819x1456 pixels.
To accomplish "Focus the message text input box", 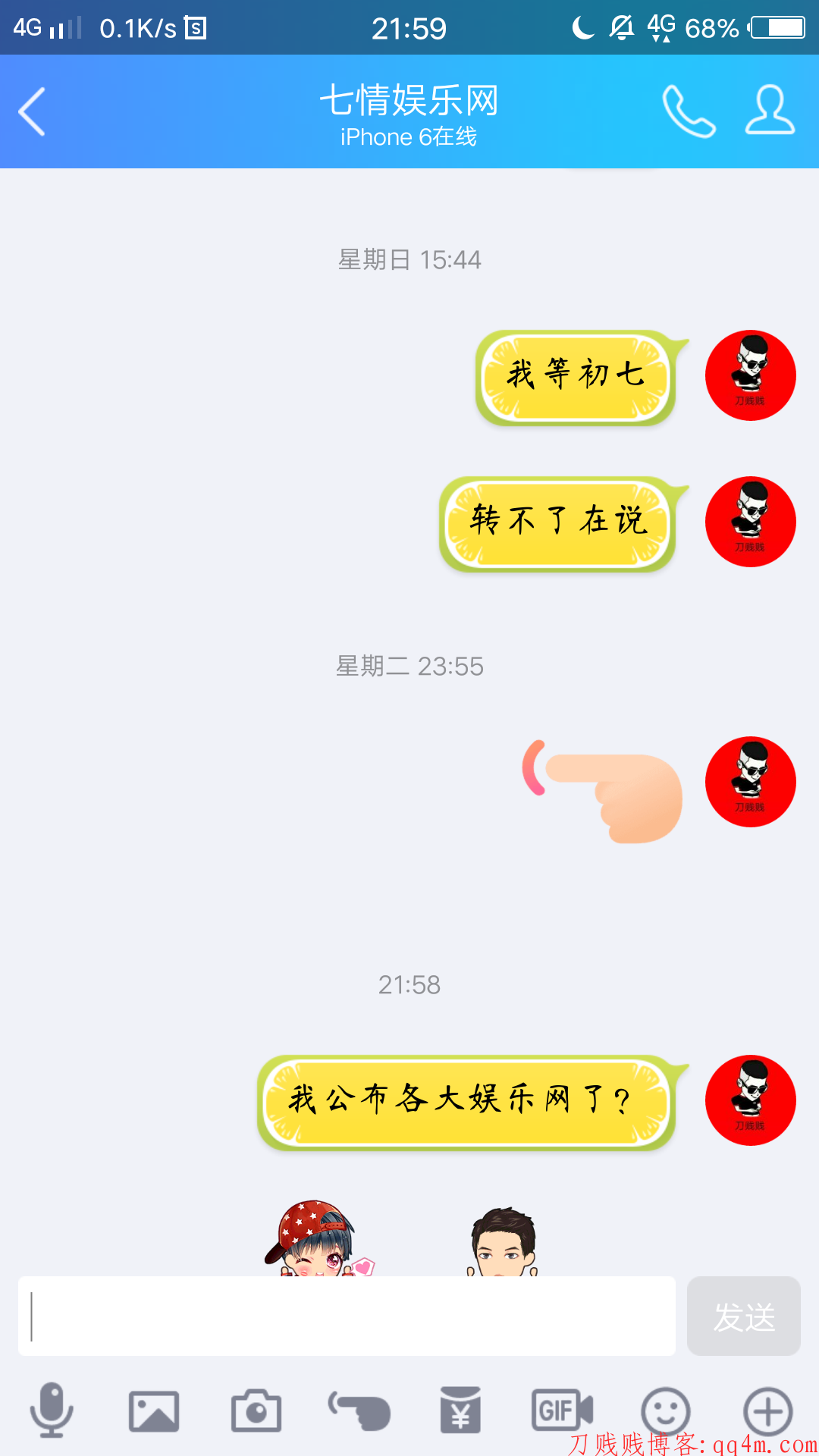I will tap(347, 1316).
